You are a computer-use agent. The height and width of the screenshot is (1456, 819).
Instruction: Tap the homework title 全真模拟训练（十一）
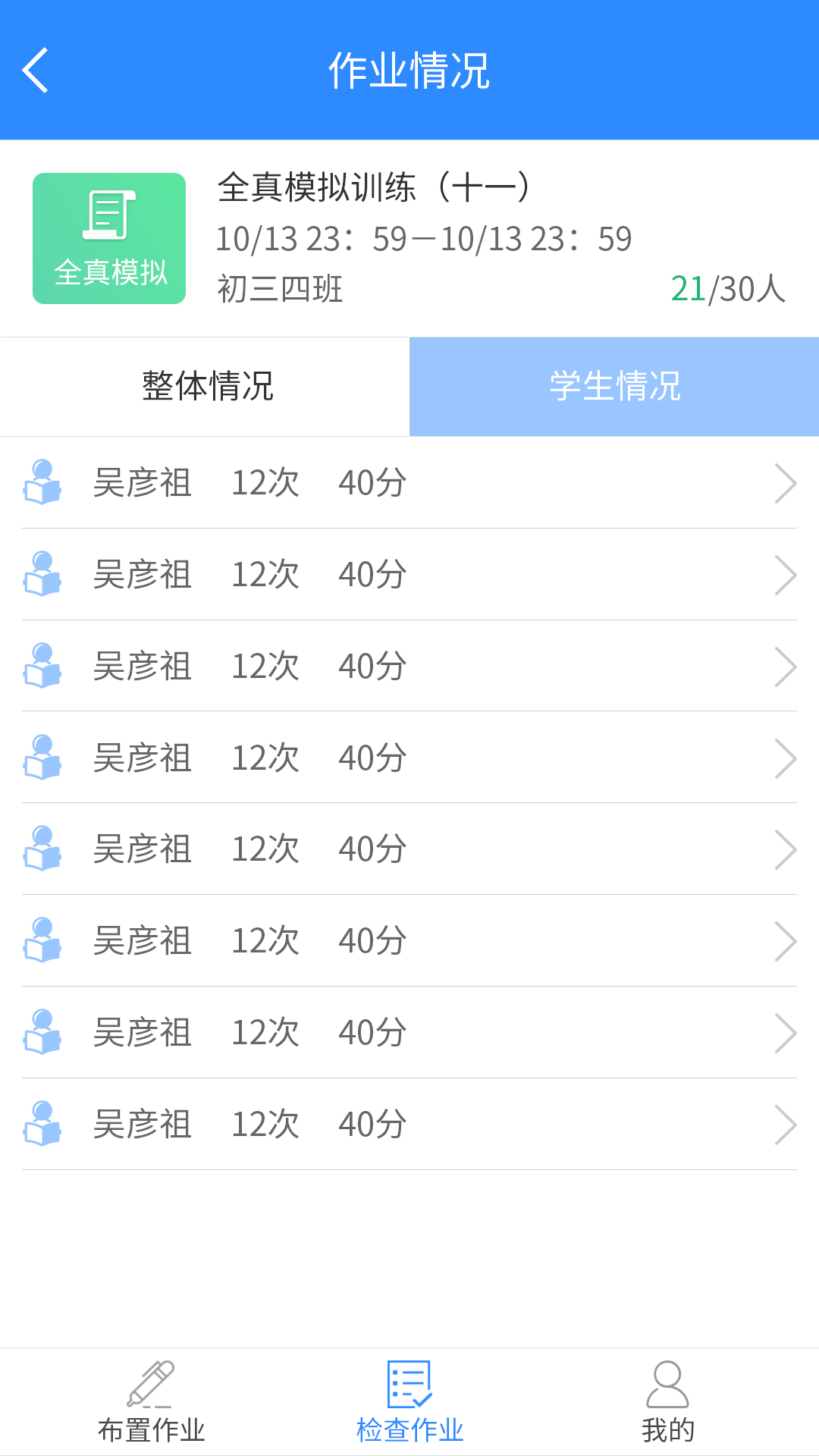pyautogui.click(x=375, y=190)
